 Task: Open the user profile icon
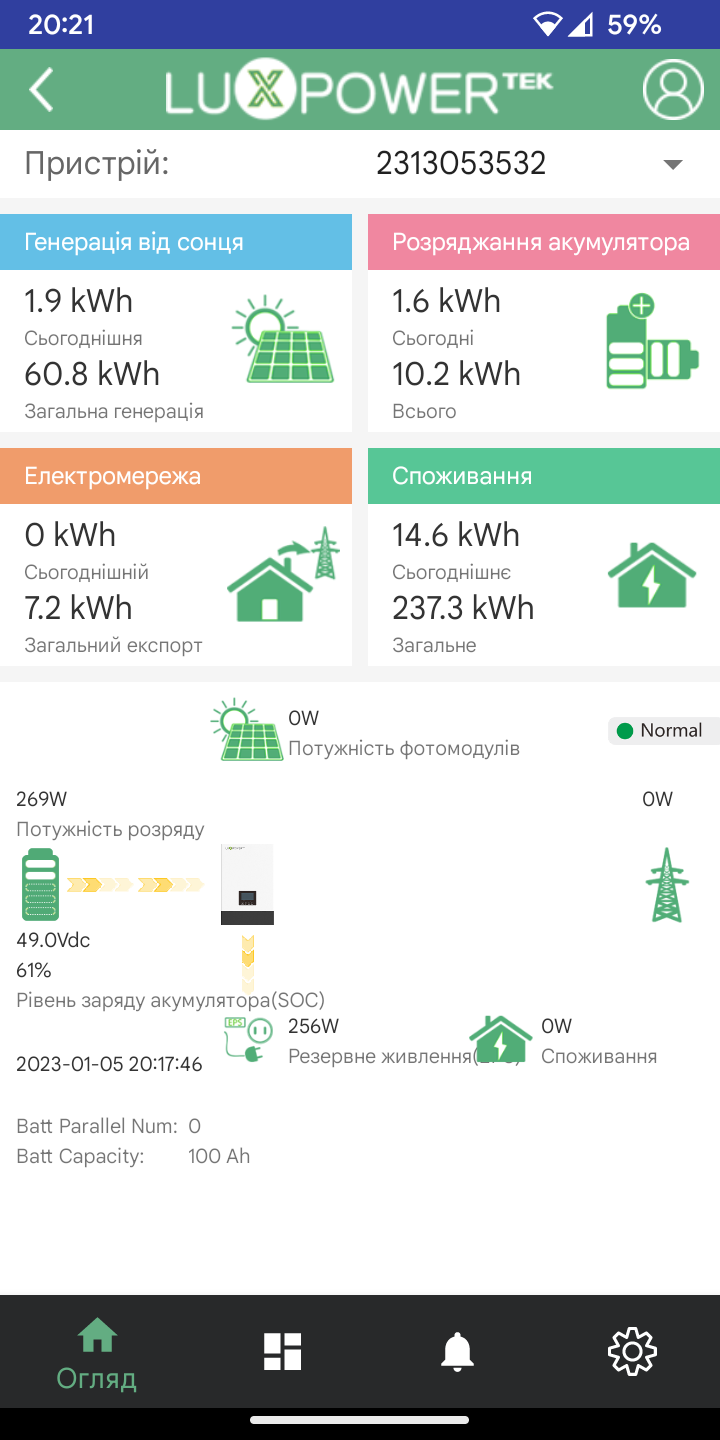pos(673,90)
